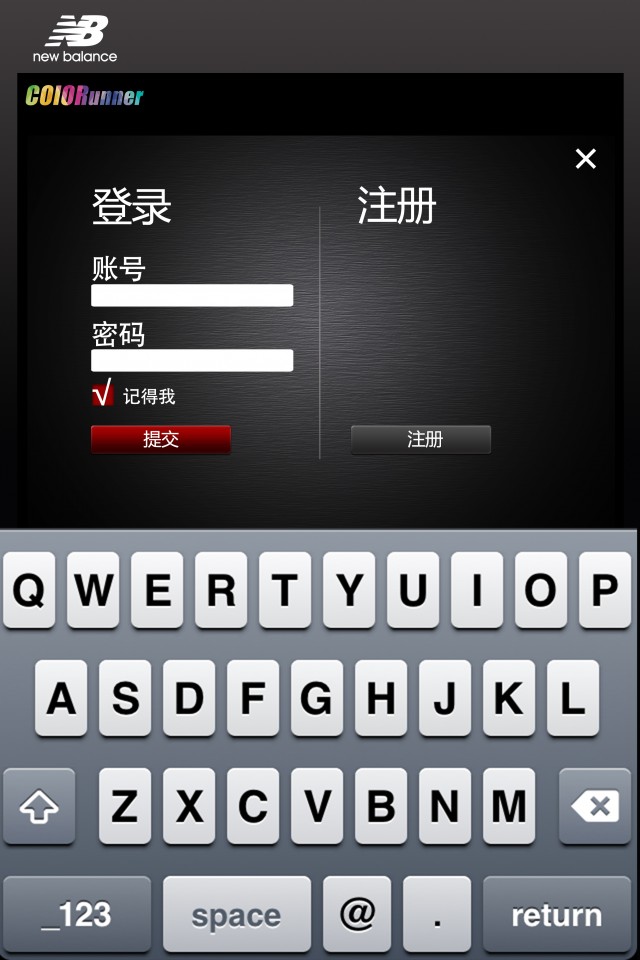Tap the 账号 account input field
This screenshot has width=640, height=960.
192,295
